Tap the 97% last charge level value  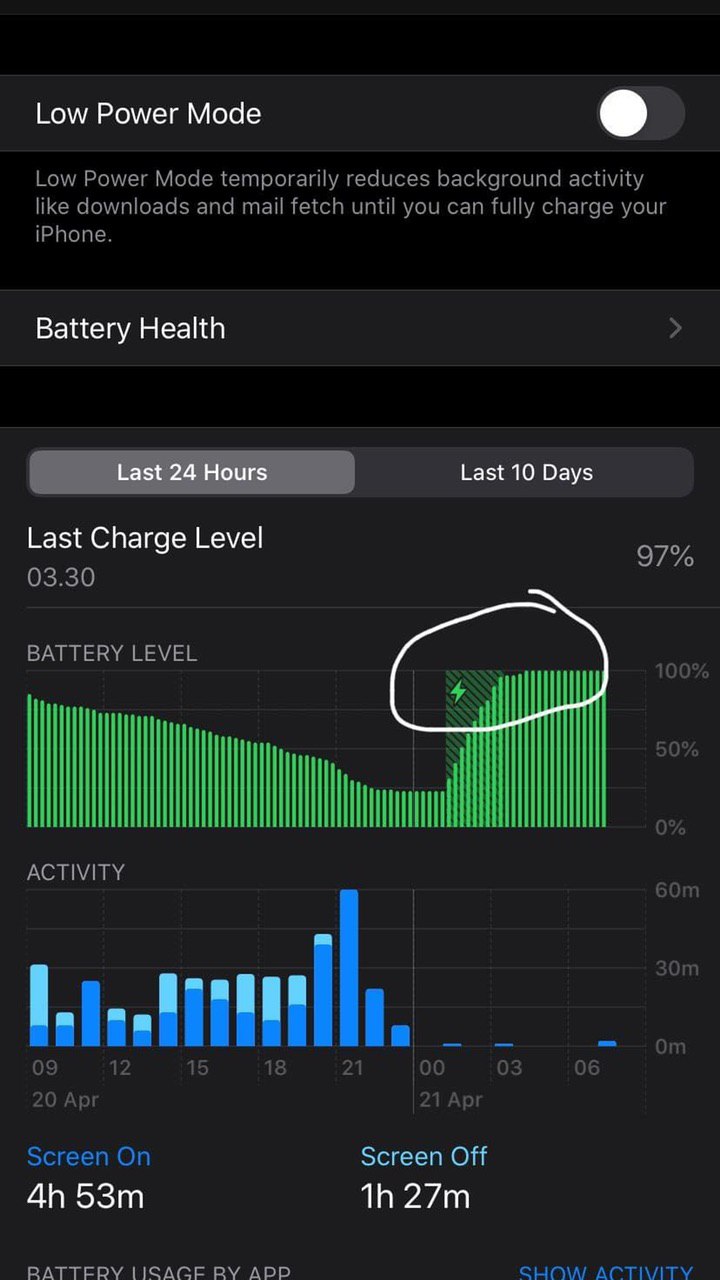(x=663, y=556)
